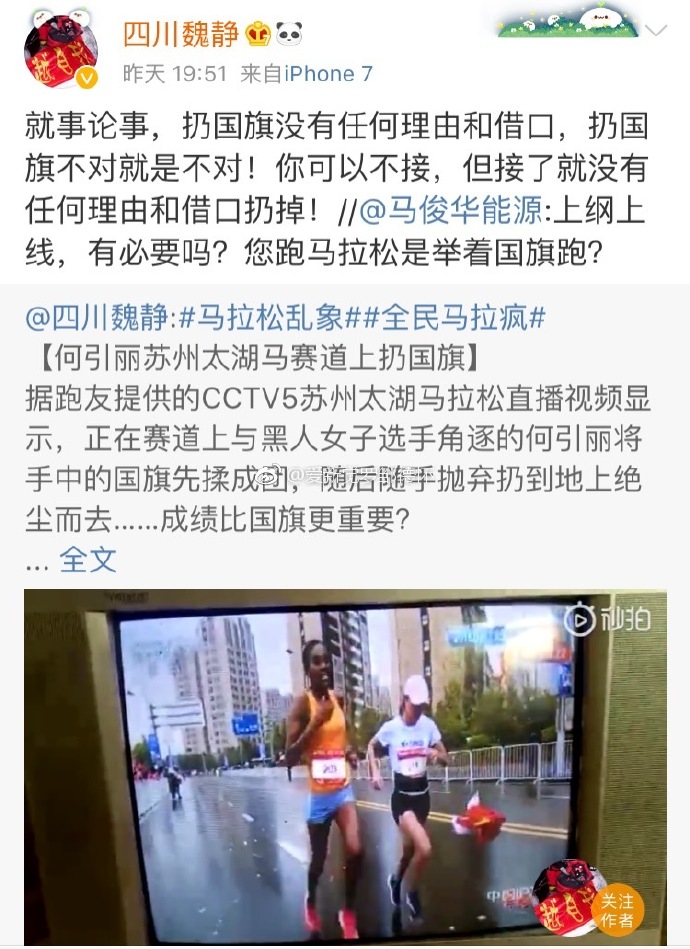690x949 pixels.
Task: Open the #全民马拉疯# hashtag
Action: coord(448,318)
